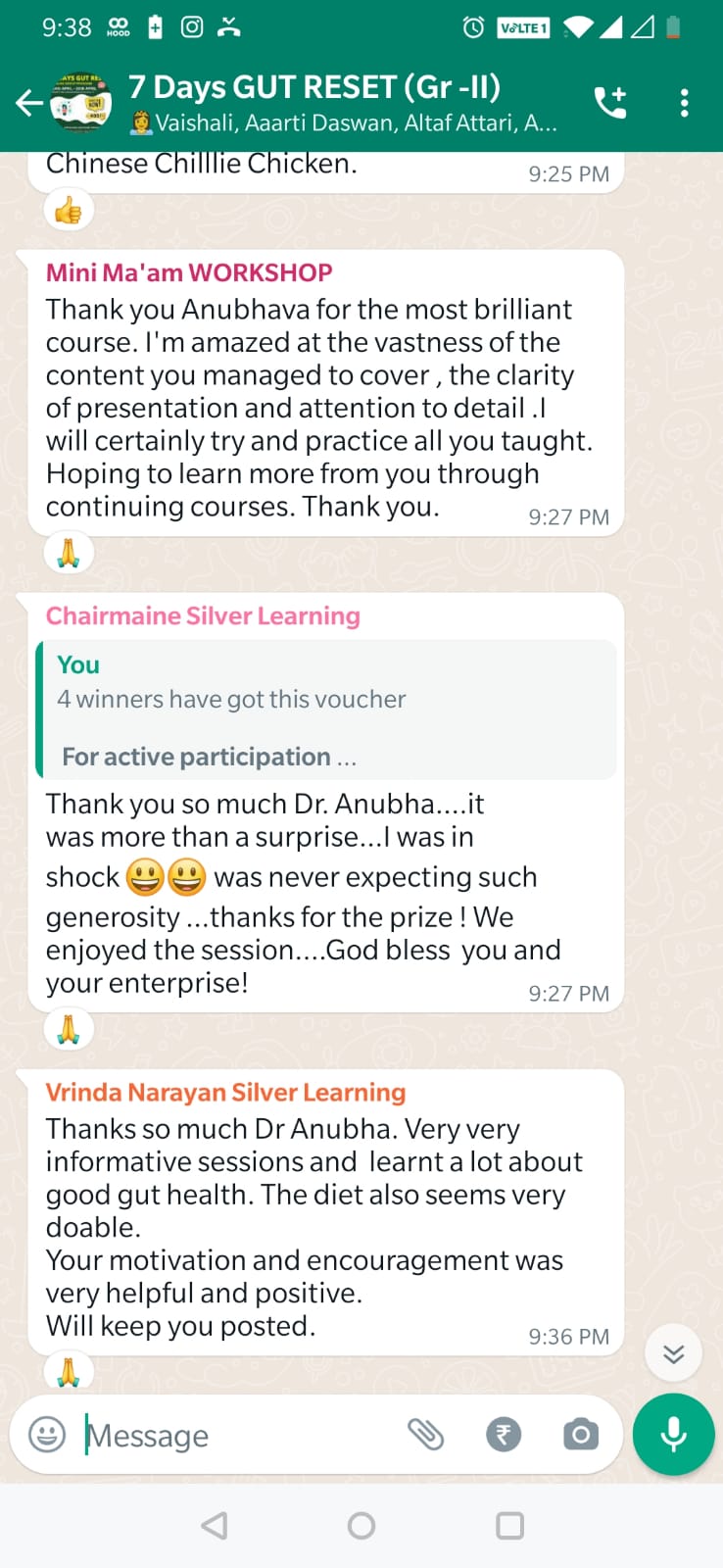723x1568 pixels.
Task: Tap the system home button
Action: pyautogui.click(x=361, y=1525)
